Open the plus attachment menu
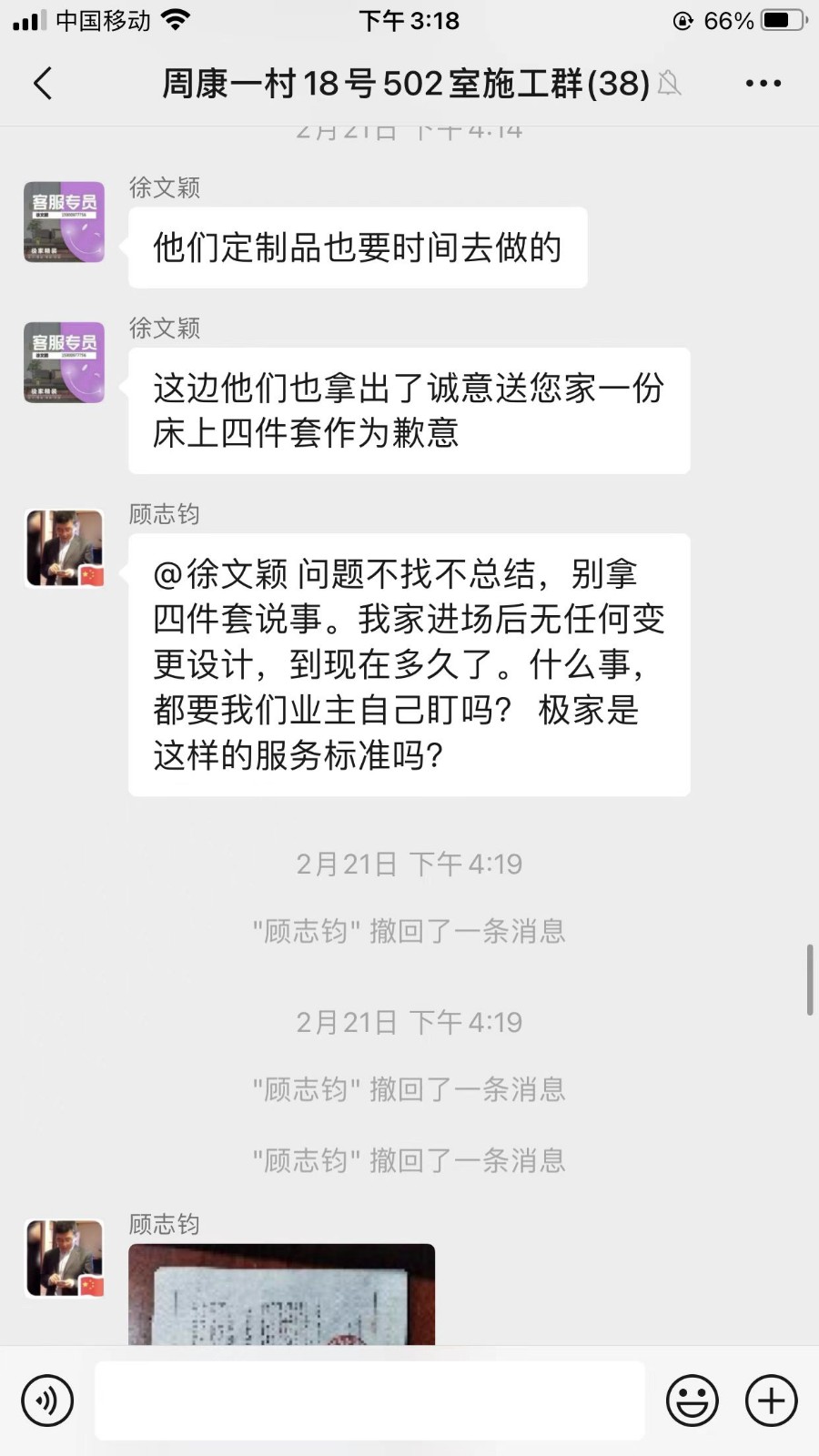Image resolution: width=819 pixels, height=1456 pixels. [x=771, y=1400]
